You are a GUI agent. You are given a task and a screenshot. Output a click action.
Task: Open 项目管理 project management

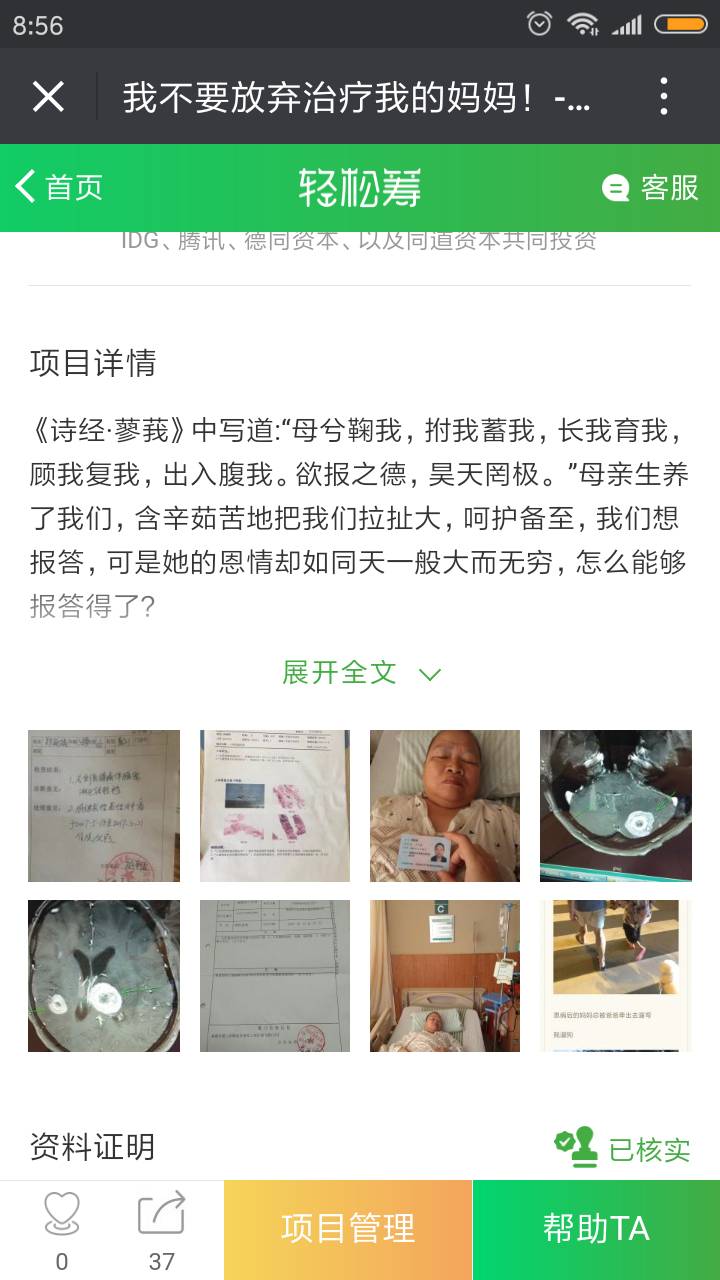point(348,1229)
